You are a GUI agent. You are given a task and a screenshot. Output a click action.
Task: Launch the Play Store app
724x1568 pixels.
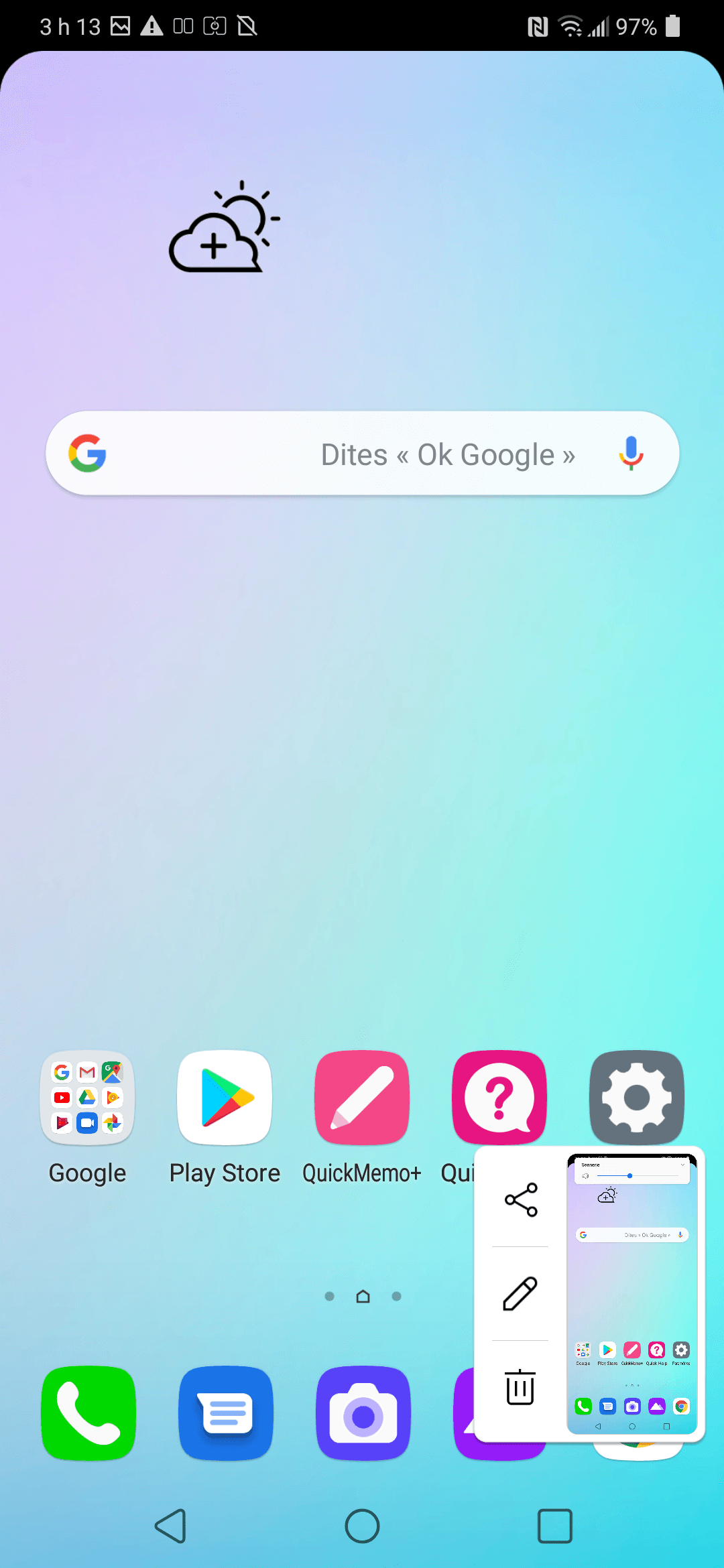[225, 1098]
